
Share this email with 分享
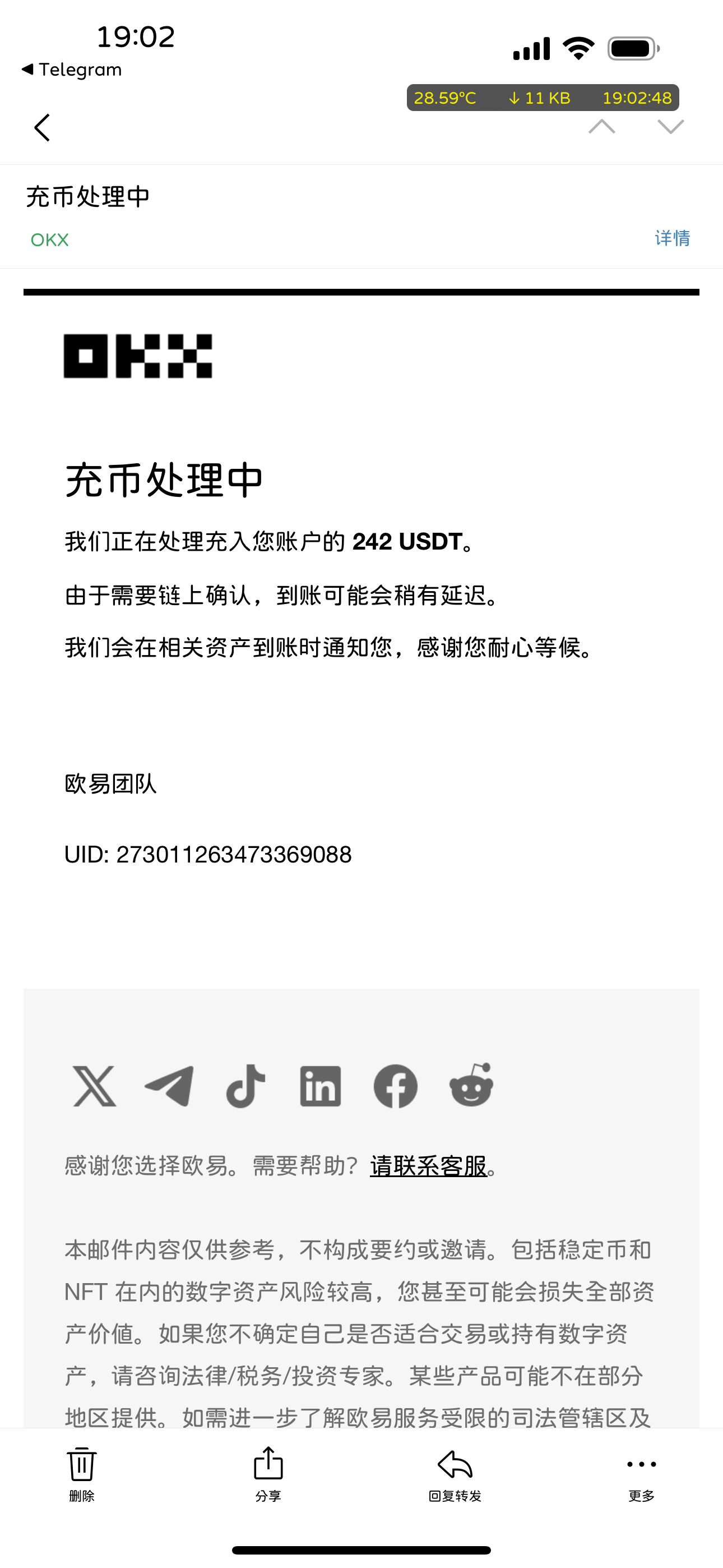(x=268, y=1474)
